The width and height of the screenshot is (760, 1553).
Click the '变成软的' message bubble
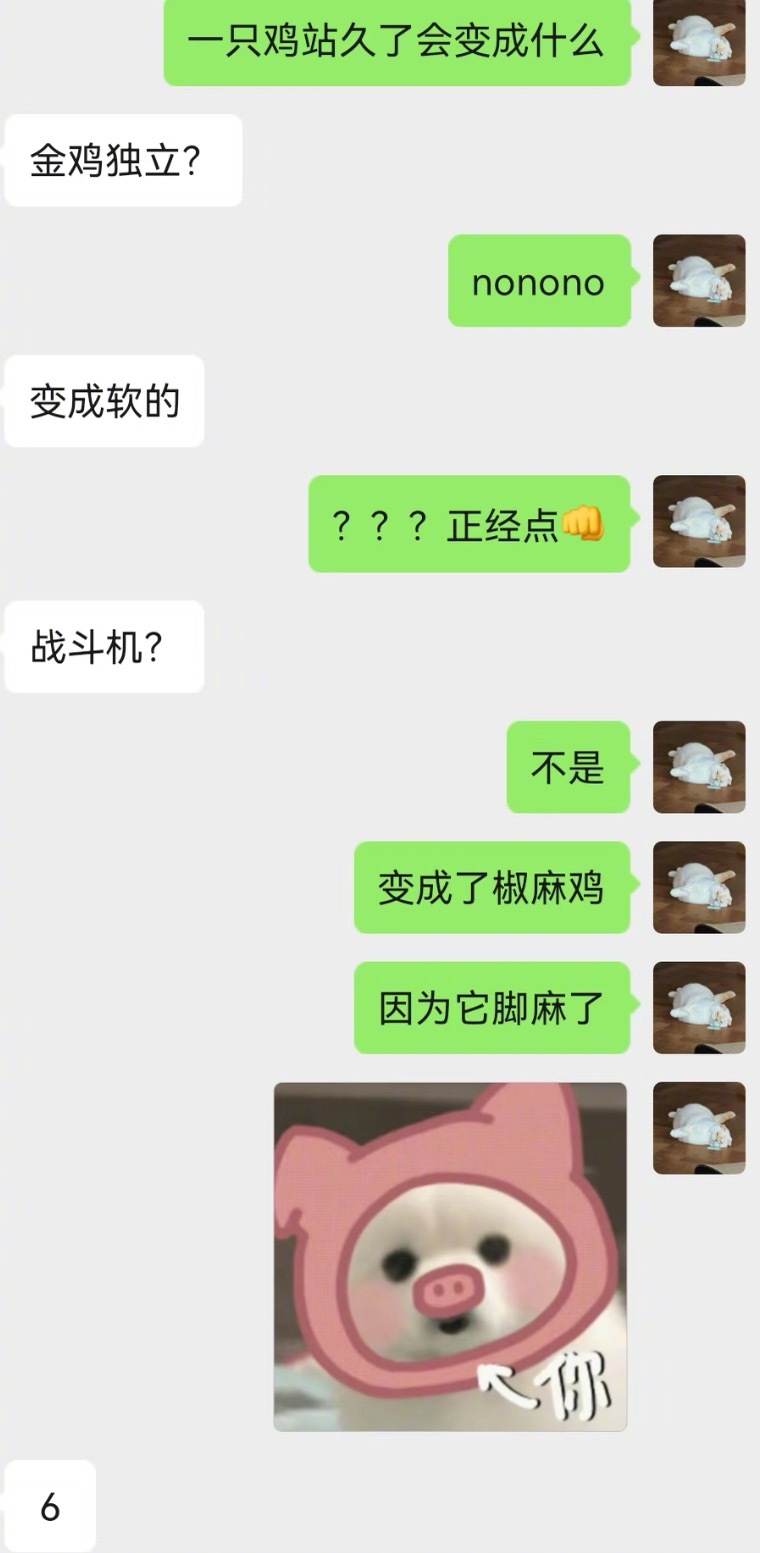tap(103, 402)
